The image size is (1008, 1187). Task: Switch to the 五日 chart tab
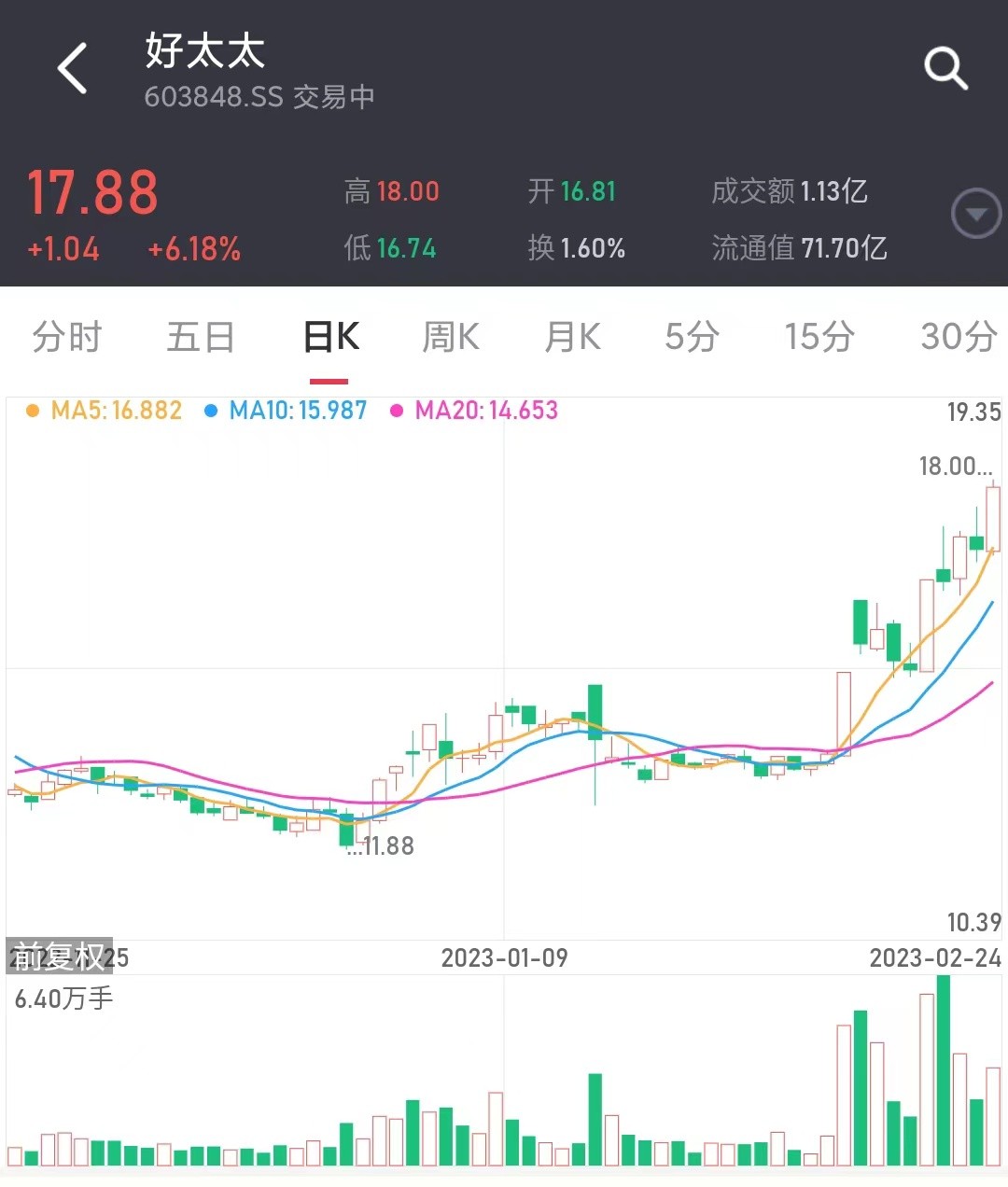click(x=200, y=337)
